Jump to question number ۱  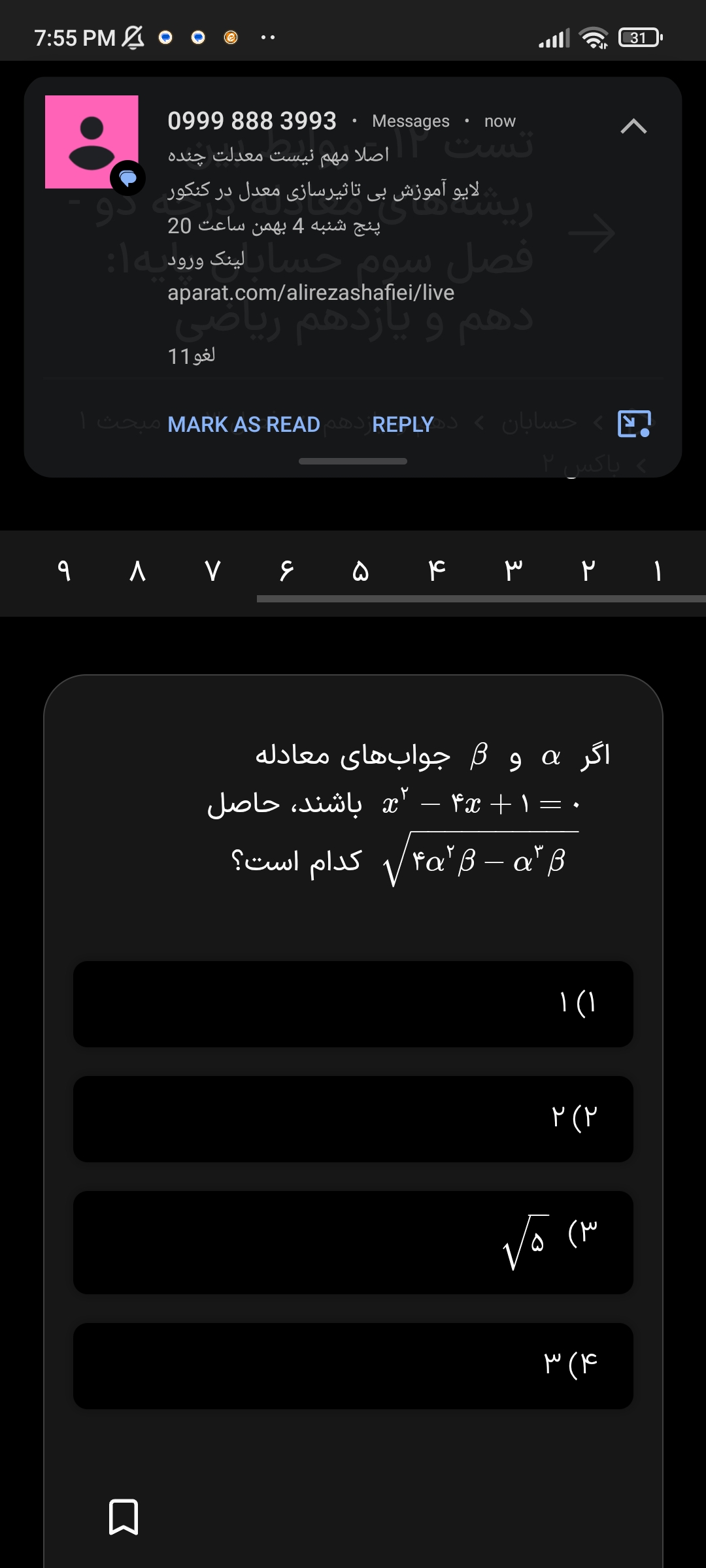[x=658, y=571]
